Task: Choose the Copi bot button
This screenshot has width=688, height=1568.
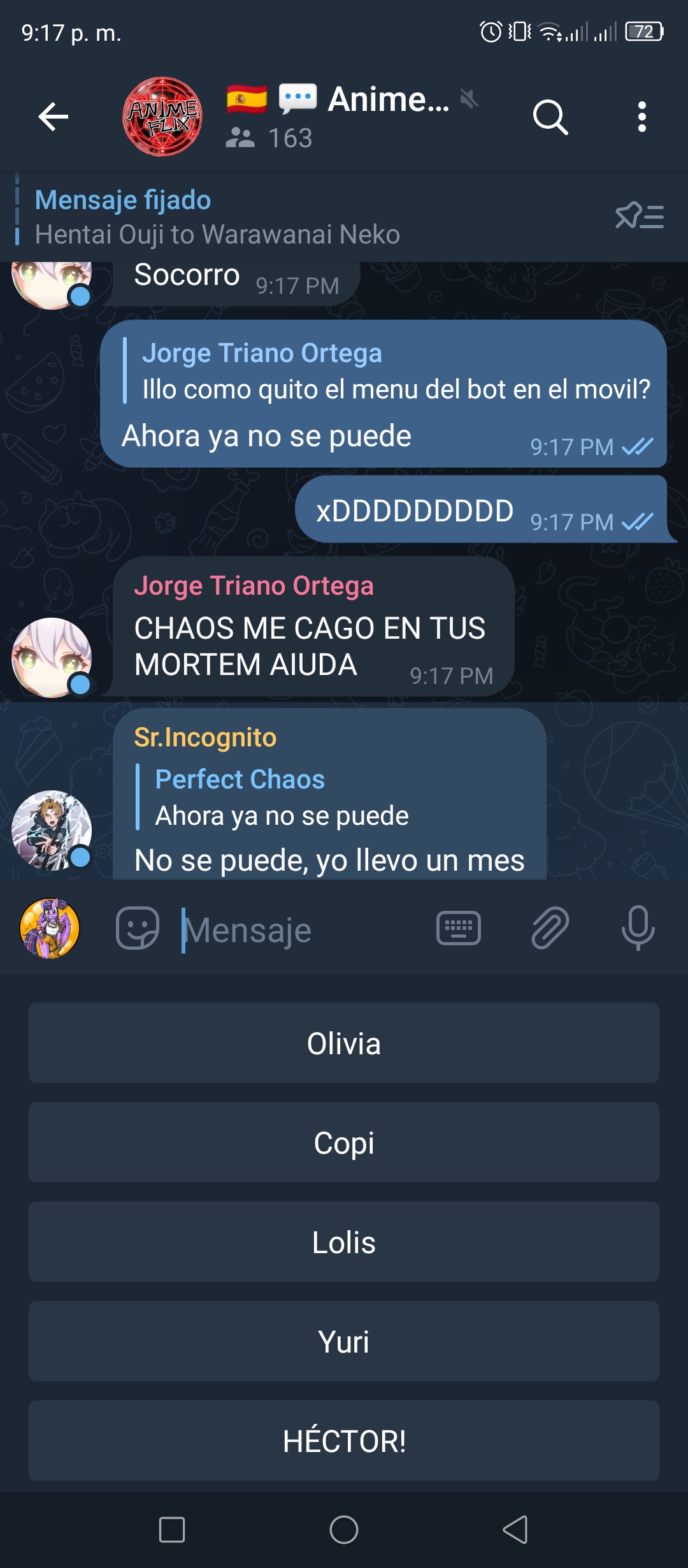Action: (x=344, y=1142)
